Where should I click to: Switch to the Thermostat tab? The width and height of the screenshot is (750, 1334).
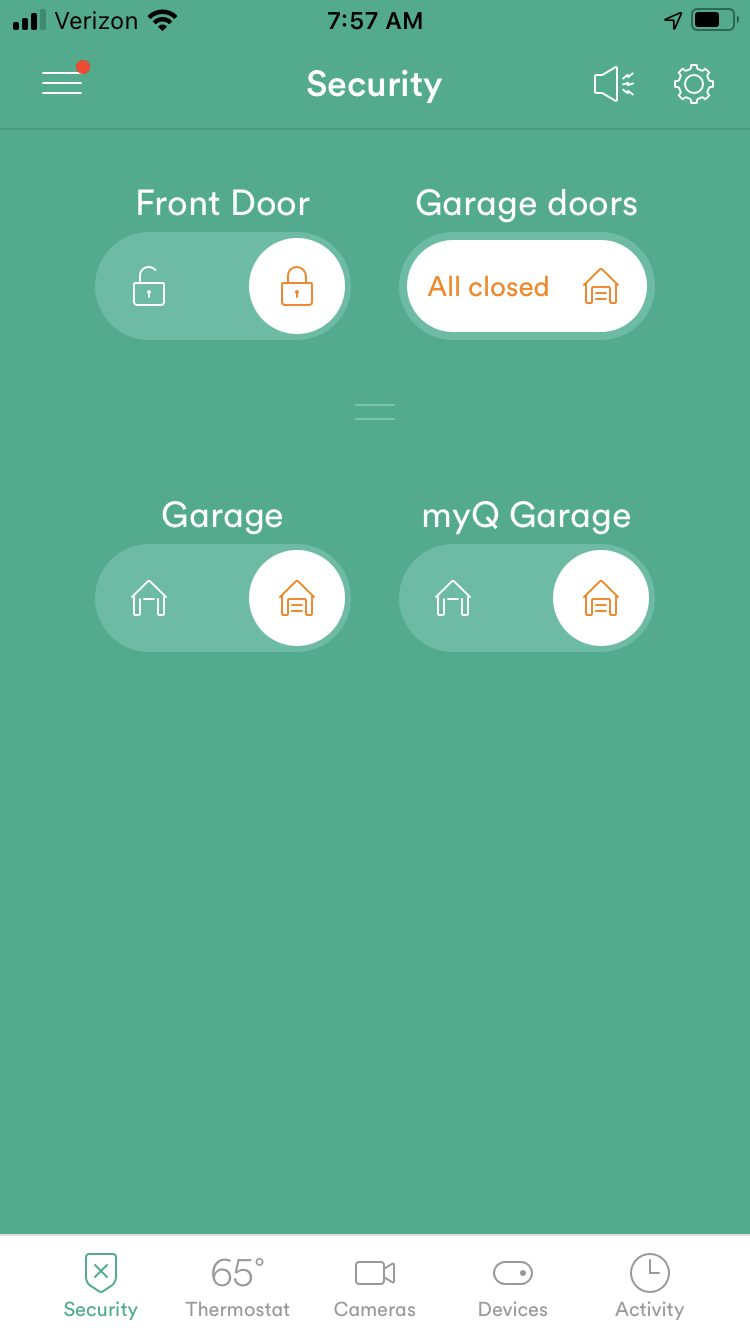tap(238, 1286)
